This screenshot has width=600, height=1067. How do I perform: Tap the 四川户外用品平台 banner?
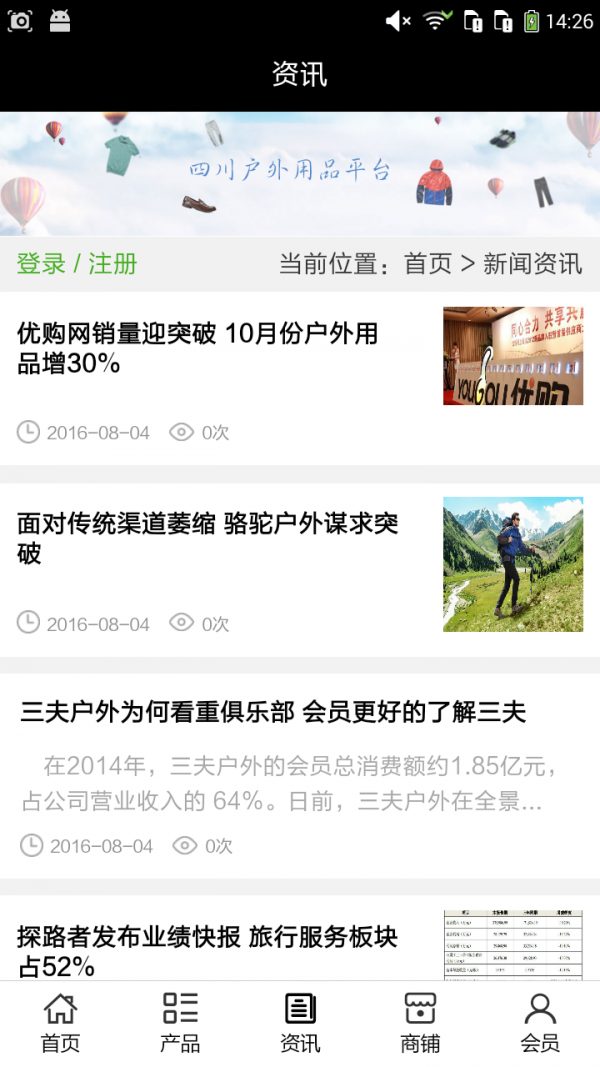pos(300,173)
